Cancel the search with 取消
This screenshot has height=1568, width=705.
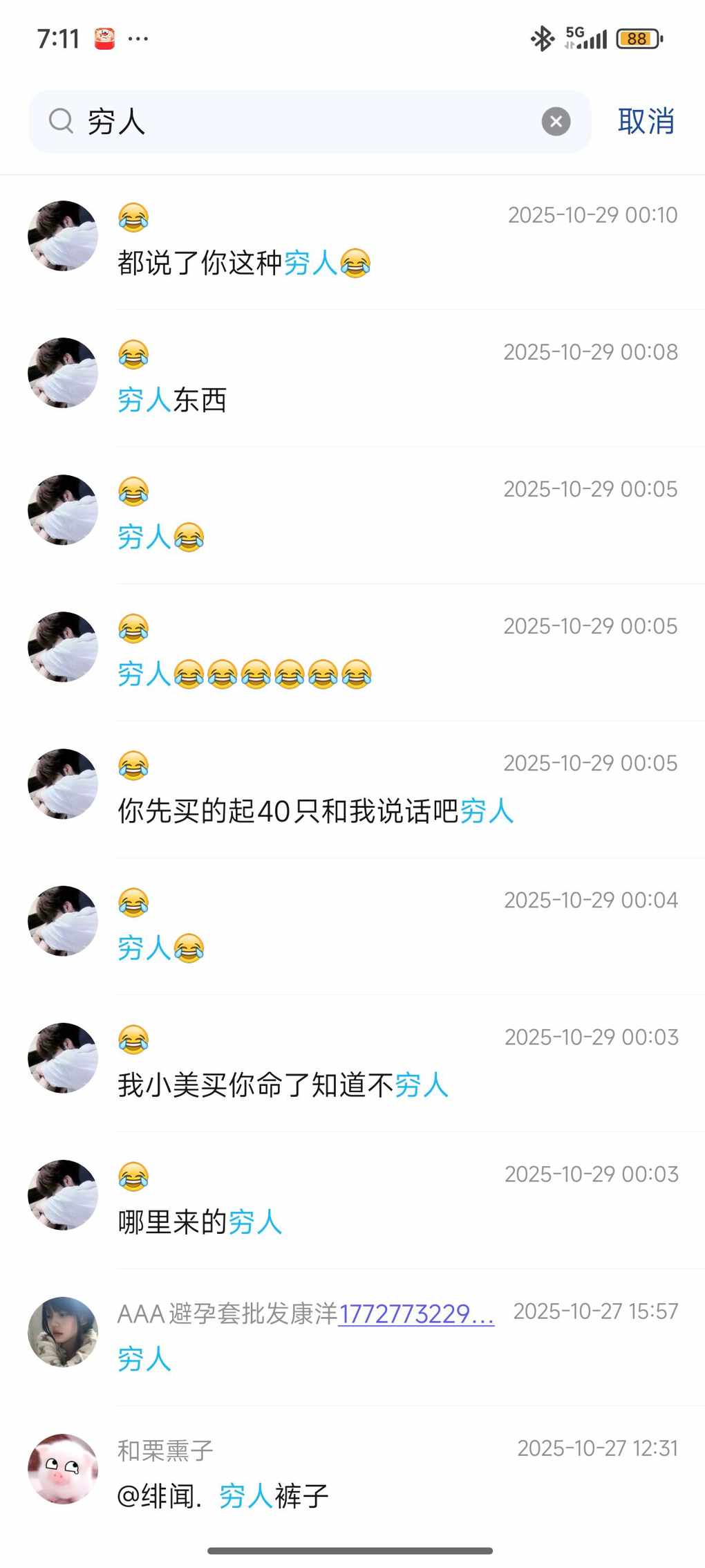coord(646,122)
